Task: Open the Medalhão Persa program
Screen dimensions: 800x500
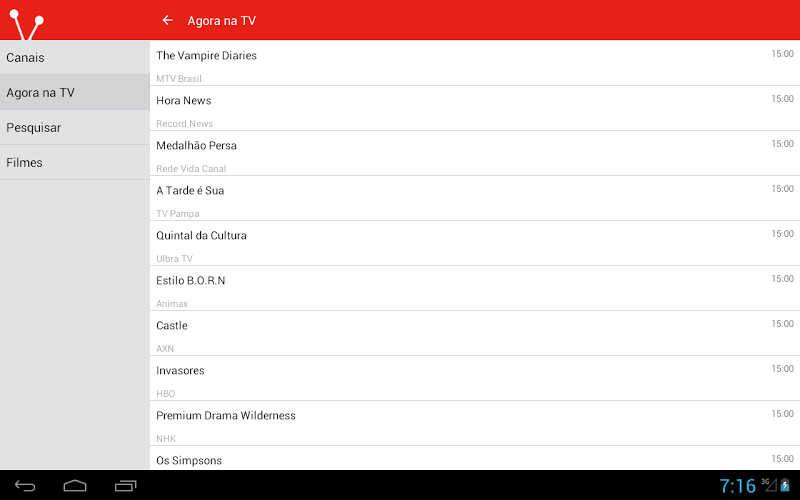Action: pyautogui.click(x=474, y=154)
